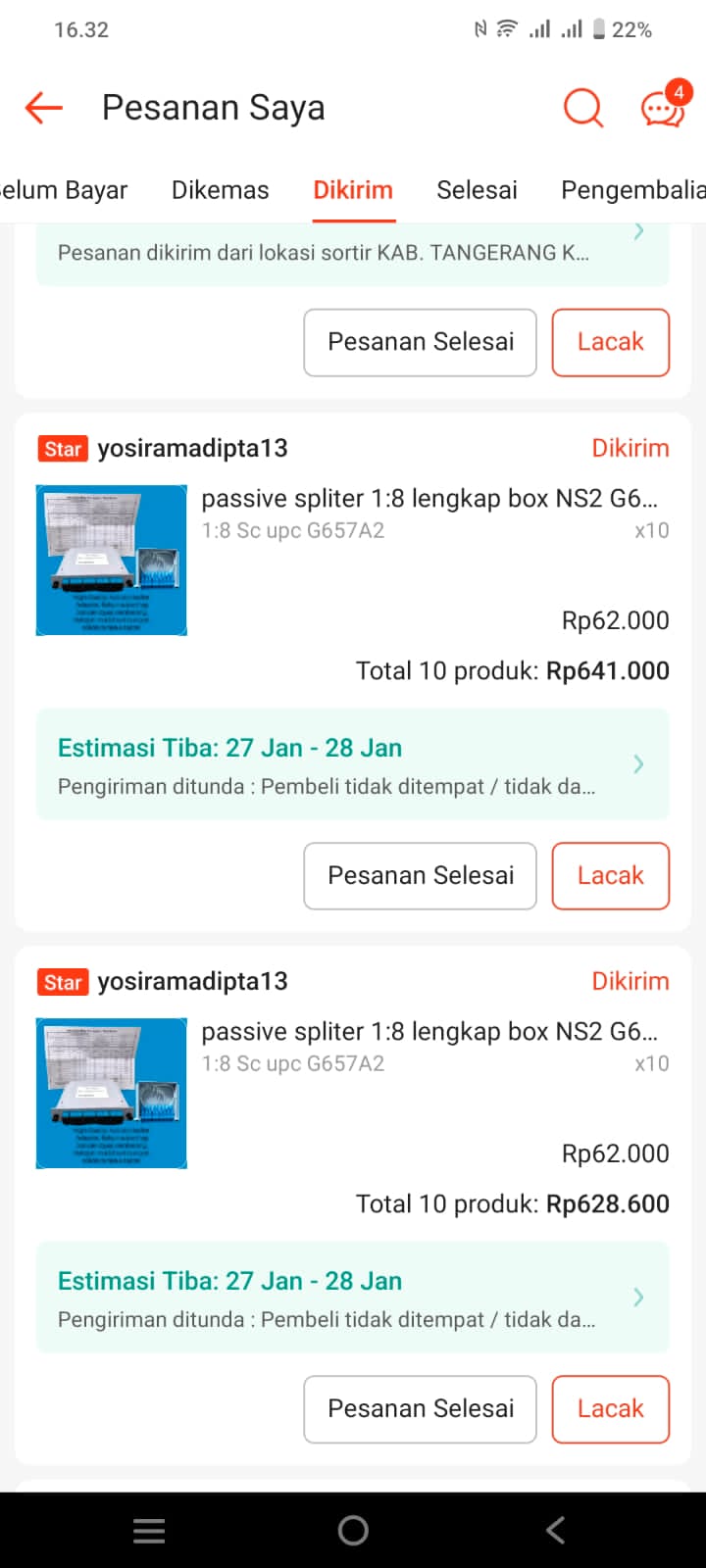
Task: Mark the Rp628.600 order as Pesanan Selesai
Action: pos(420,1408)
